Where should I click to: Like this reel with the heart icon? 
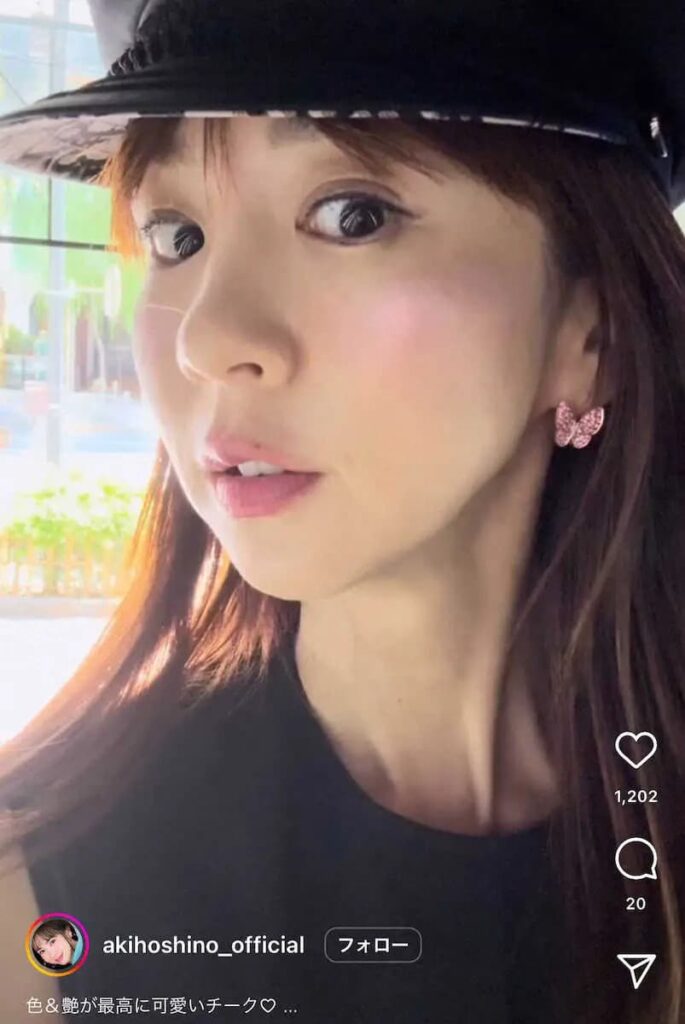pyautogui.click(x=636, y=750)
